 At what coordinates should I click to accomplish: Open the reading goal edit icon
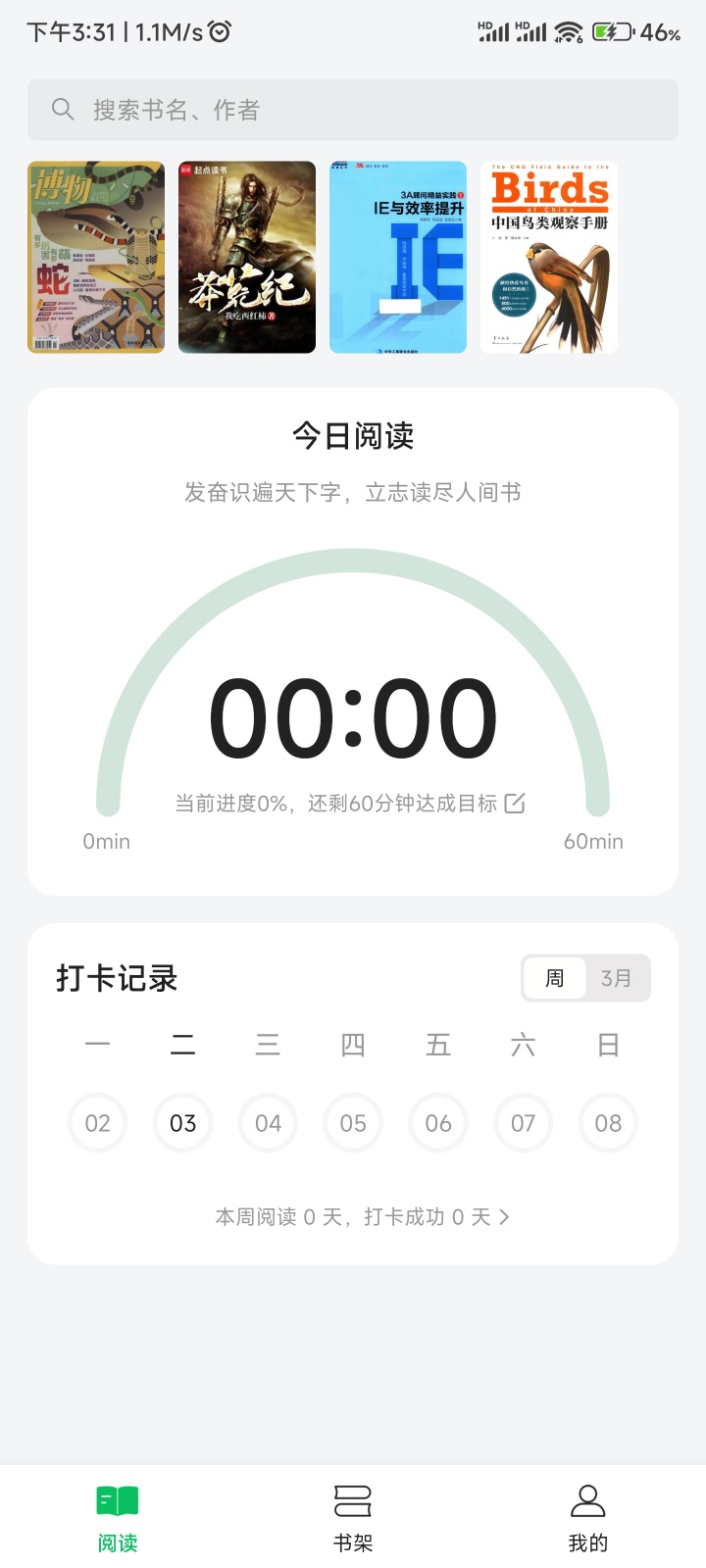click(517, 803)
